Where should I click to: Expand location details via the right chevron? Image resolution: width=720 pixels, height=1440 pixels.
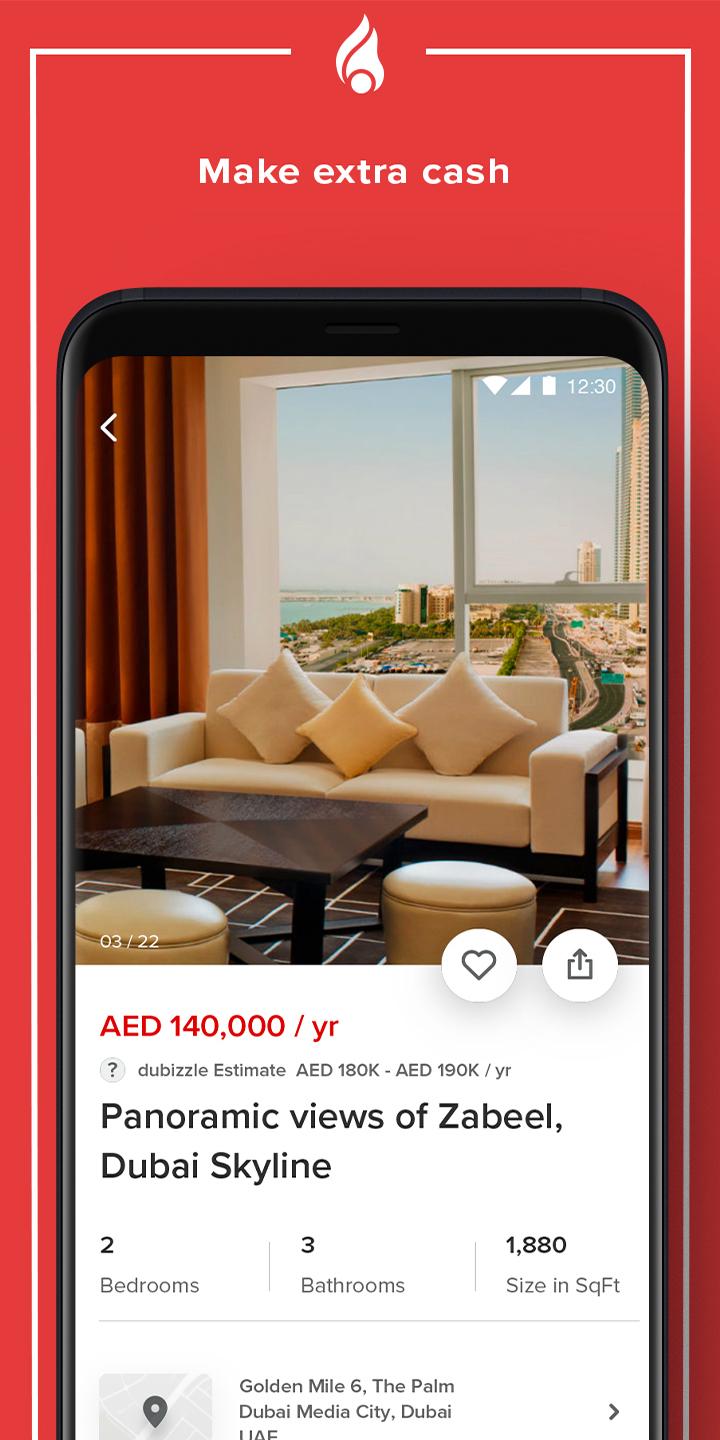pos(611,1411)
